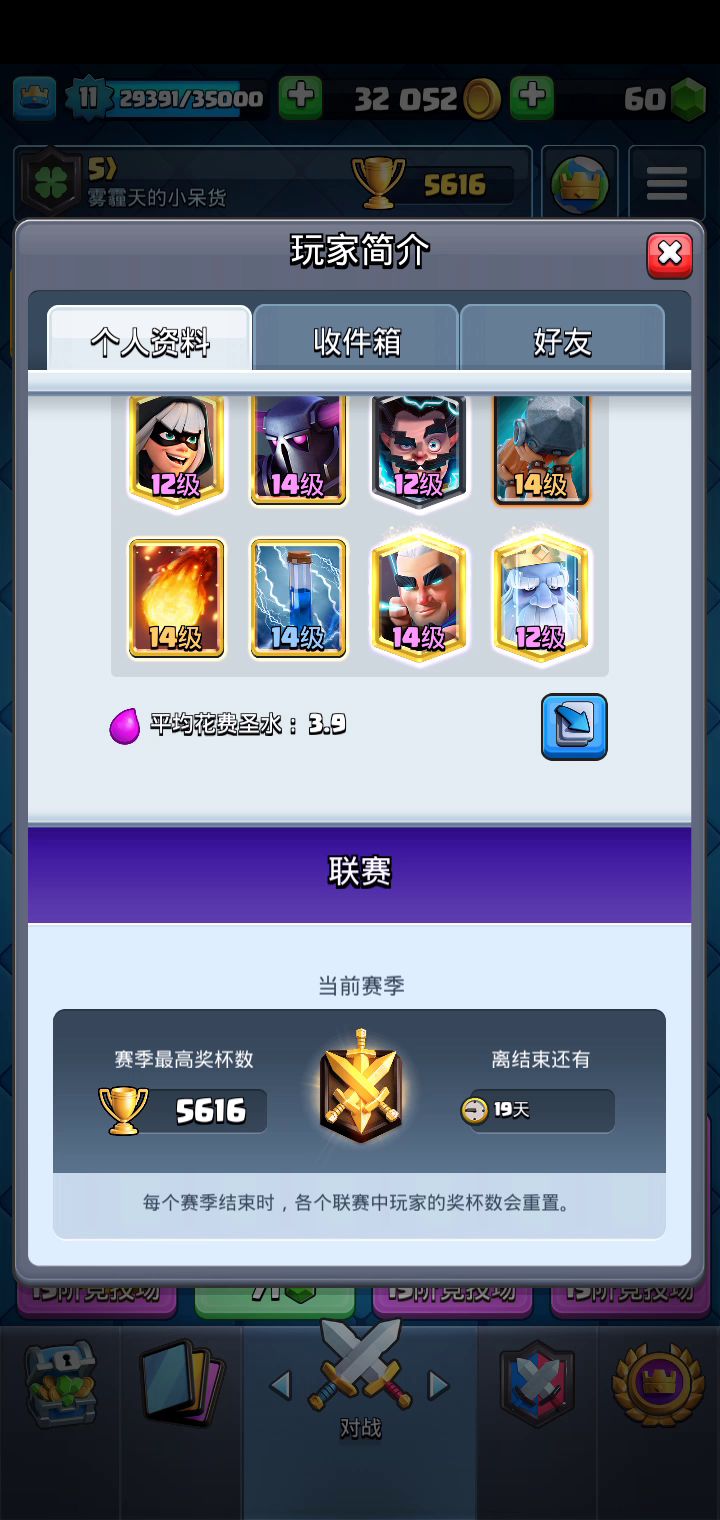720x1520 pixels.
Task: Switch to the 好友 tab
Action: [x=562, y=342]
